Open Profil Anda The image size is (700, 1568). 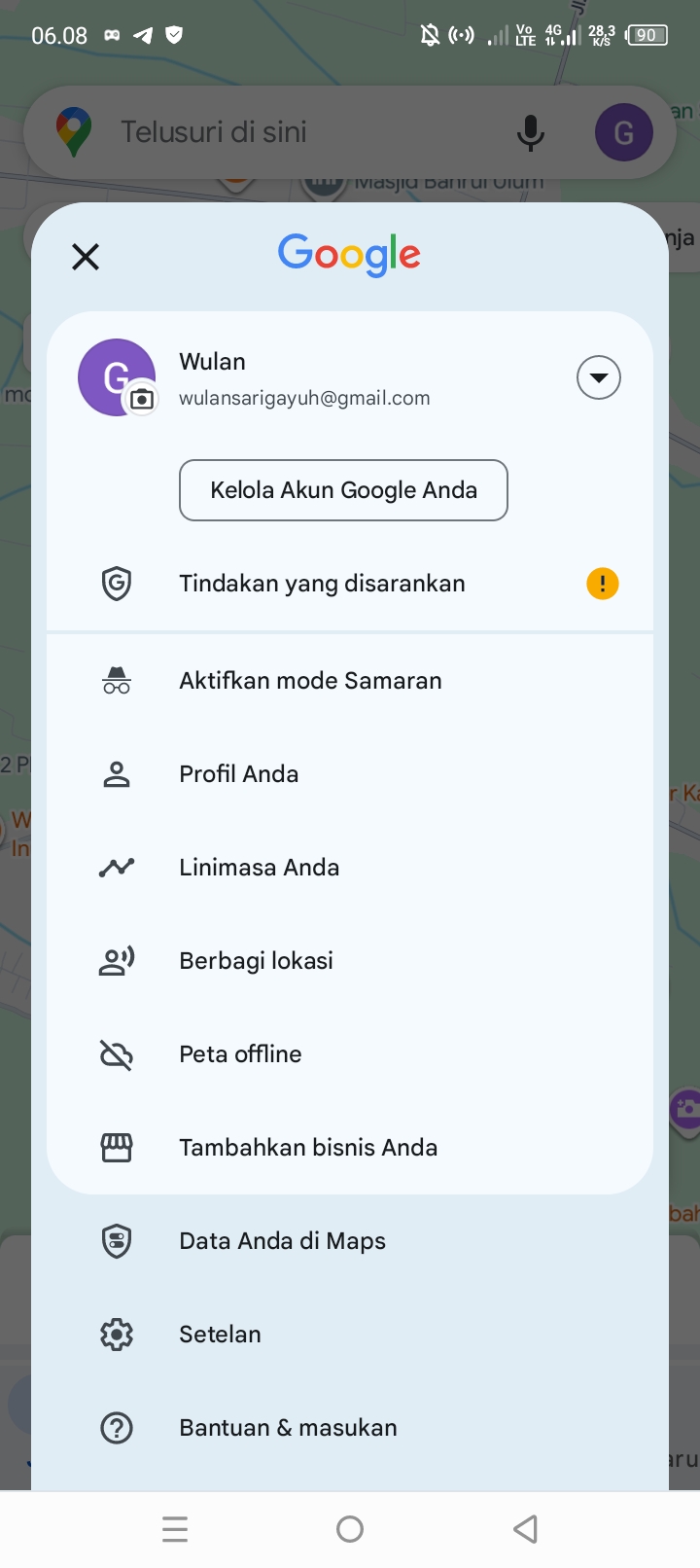click(238, 774)
